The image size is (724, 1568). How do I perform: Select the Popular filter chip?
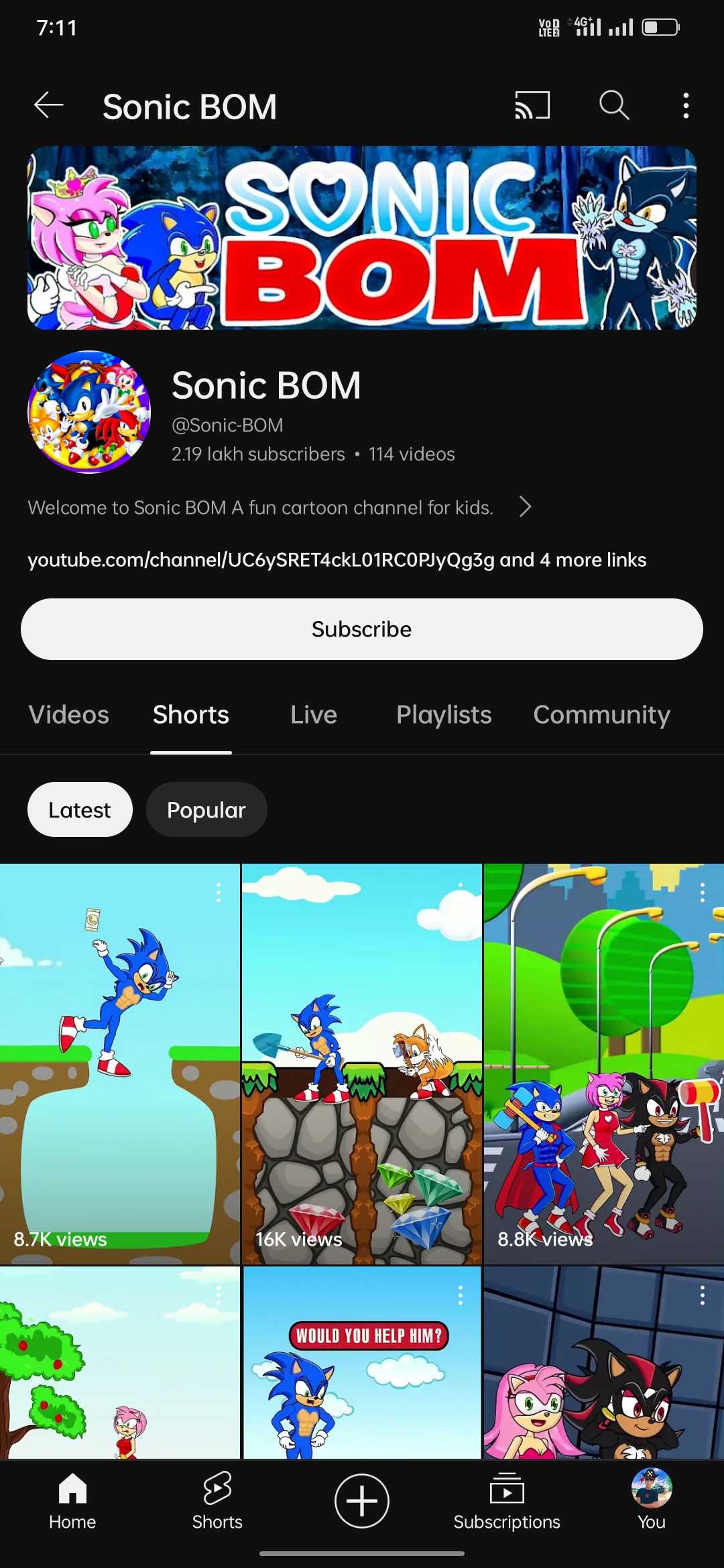pos(206,809)
